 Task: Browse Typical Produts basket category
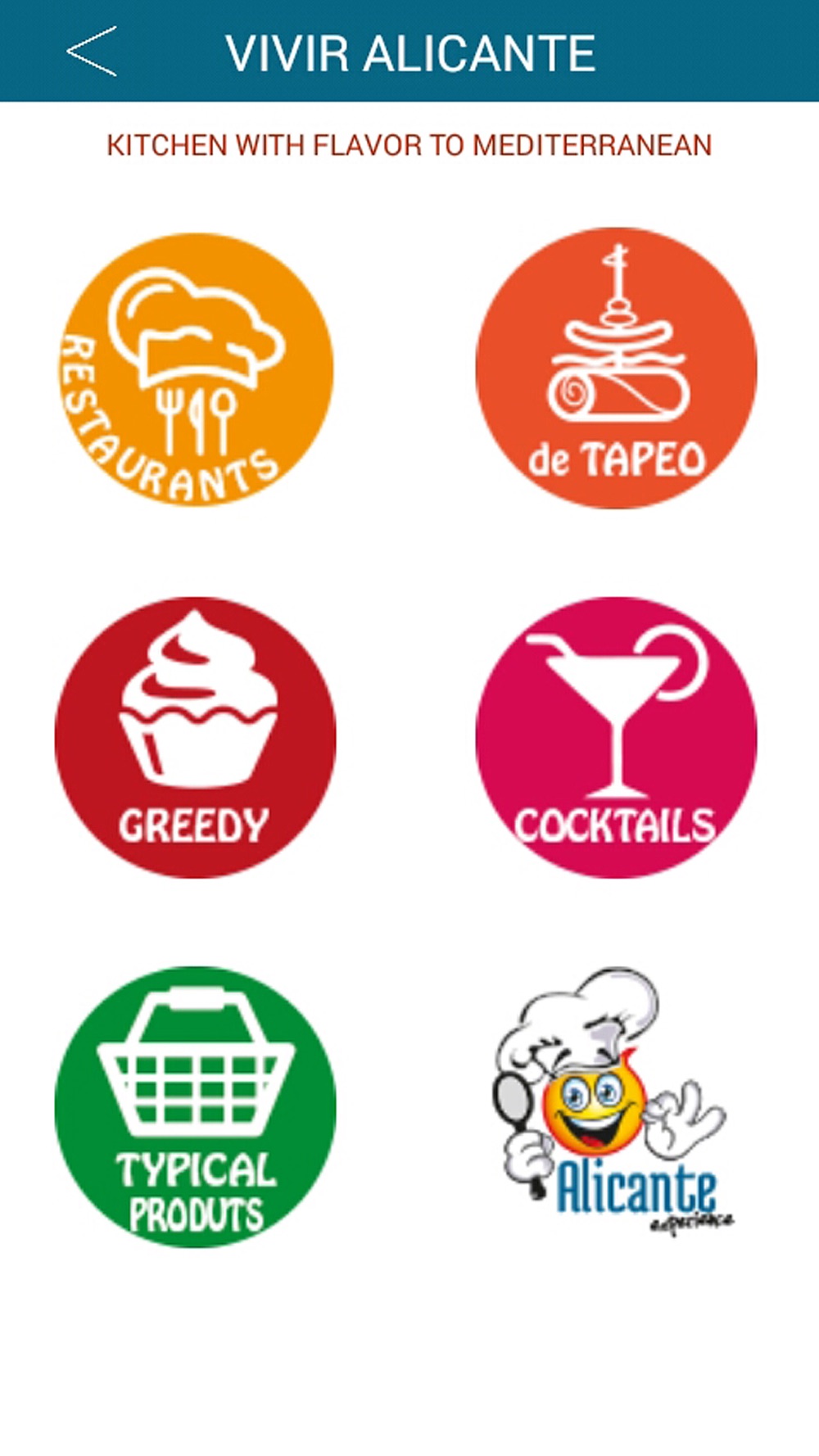(x=195, y=1107)
